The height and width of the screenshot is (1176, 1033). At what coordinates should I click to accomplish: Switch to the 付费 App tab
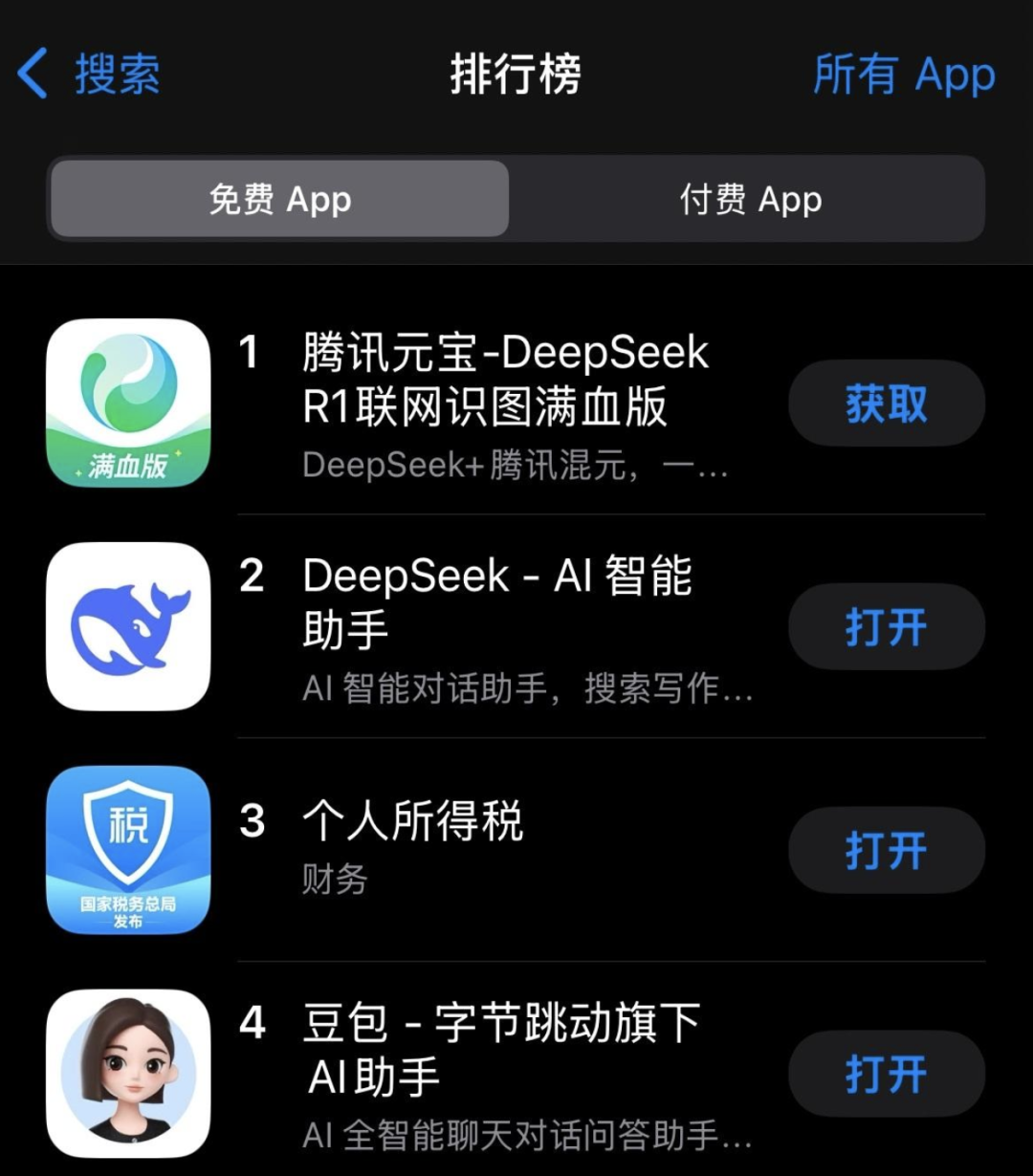[750, 199]
